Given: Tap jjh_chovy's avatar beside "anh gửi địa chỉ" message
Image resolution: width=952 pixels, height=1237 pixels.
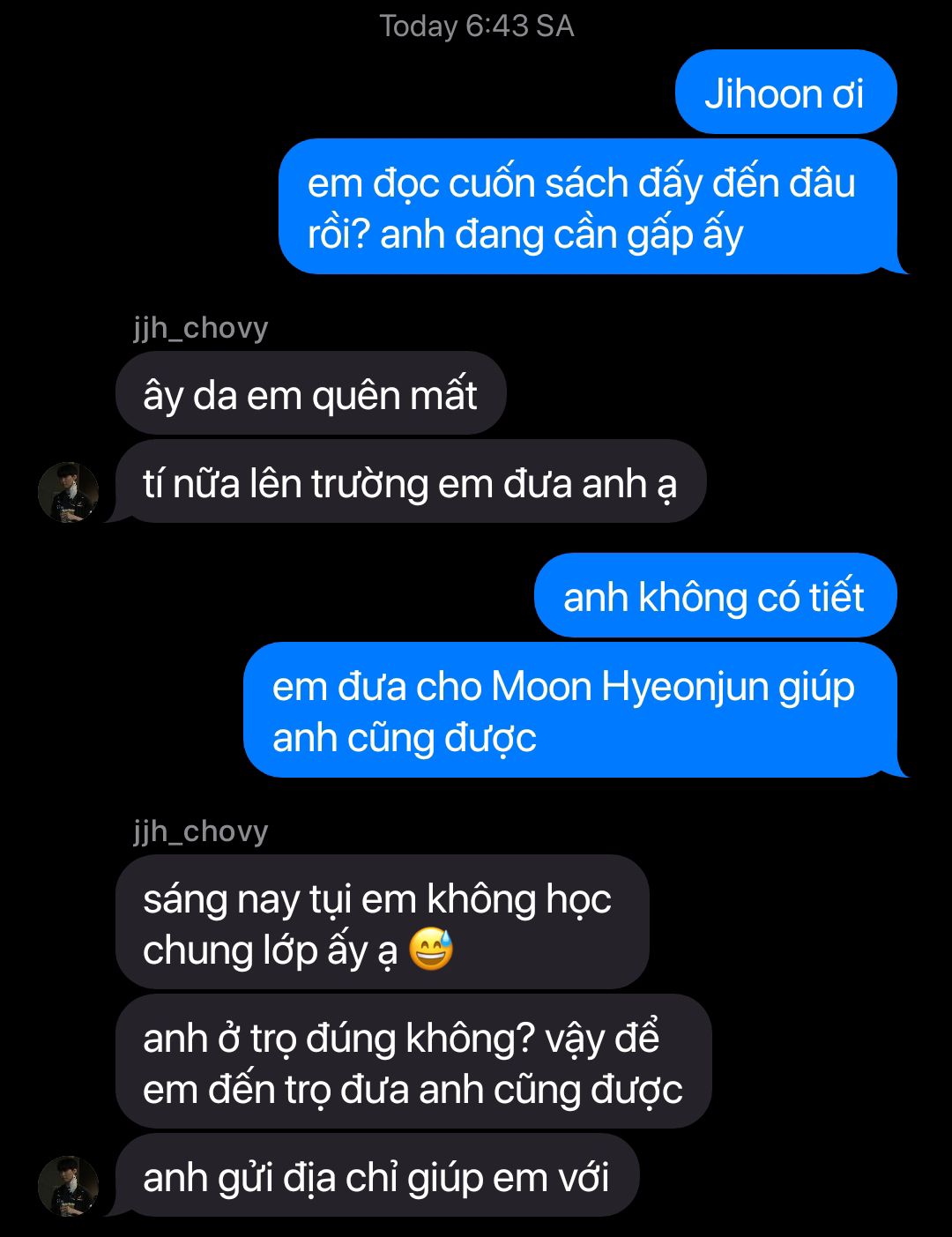Looking at the screenshot, I should 68,1186.
